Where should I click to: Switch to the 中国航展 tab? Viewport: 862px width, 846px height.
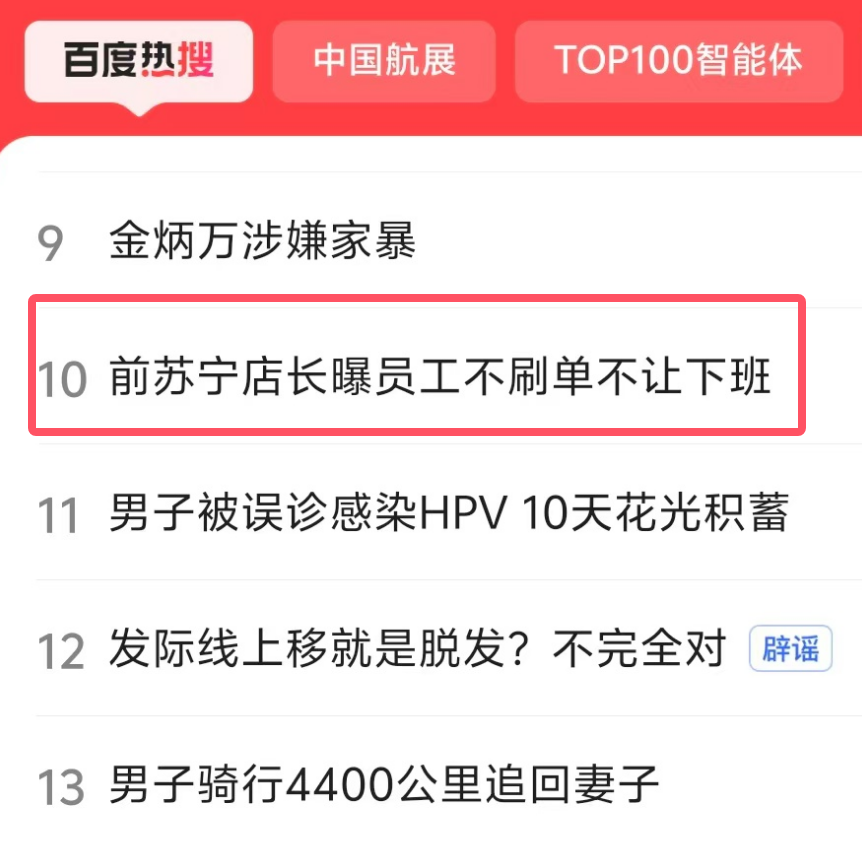384,60
